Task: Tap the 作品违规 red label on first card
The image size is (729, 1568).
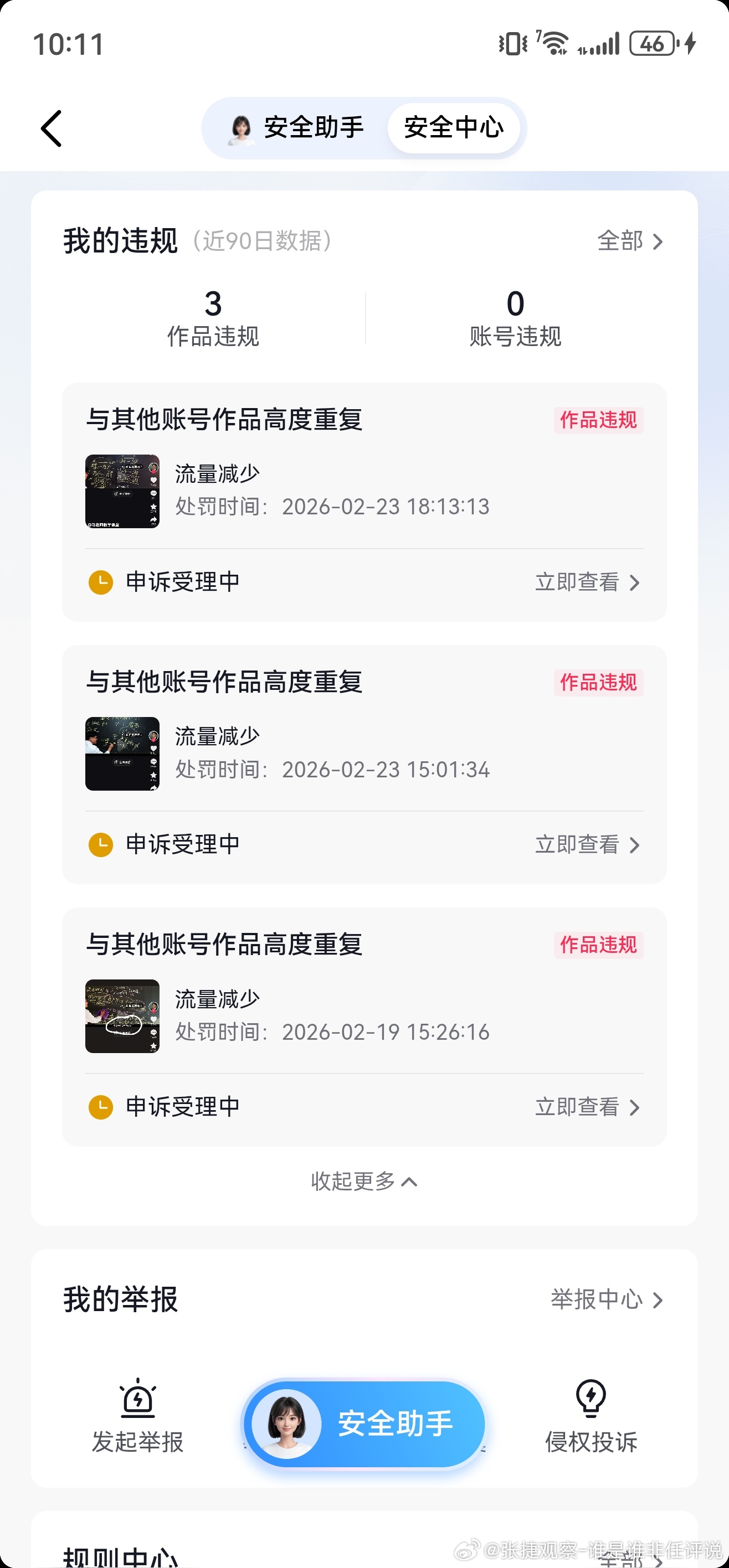Action: tap(598, 421)
